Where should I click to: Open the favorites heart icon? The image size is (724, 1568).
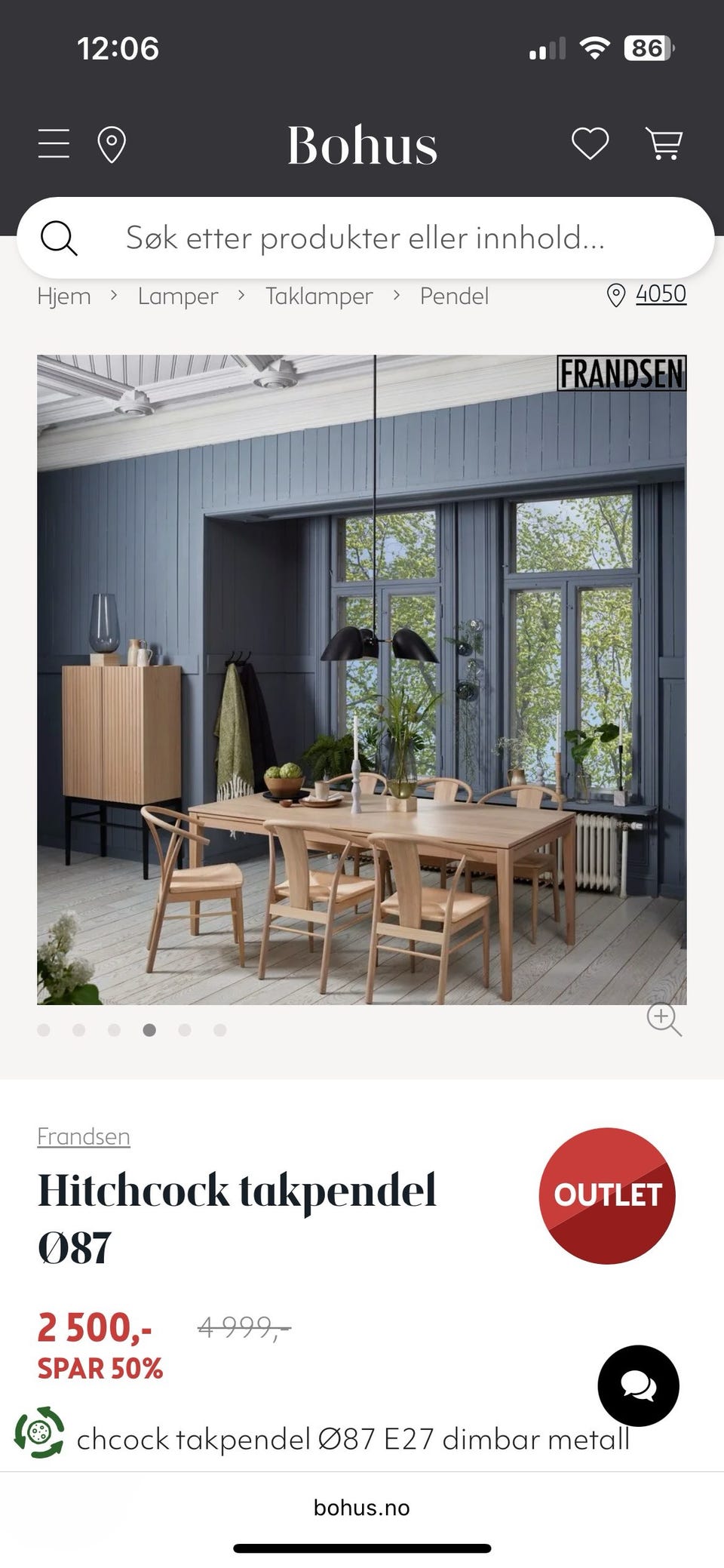click(x=590, y=143)
